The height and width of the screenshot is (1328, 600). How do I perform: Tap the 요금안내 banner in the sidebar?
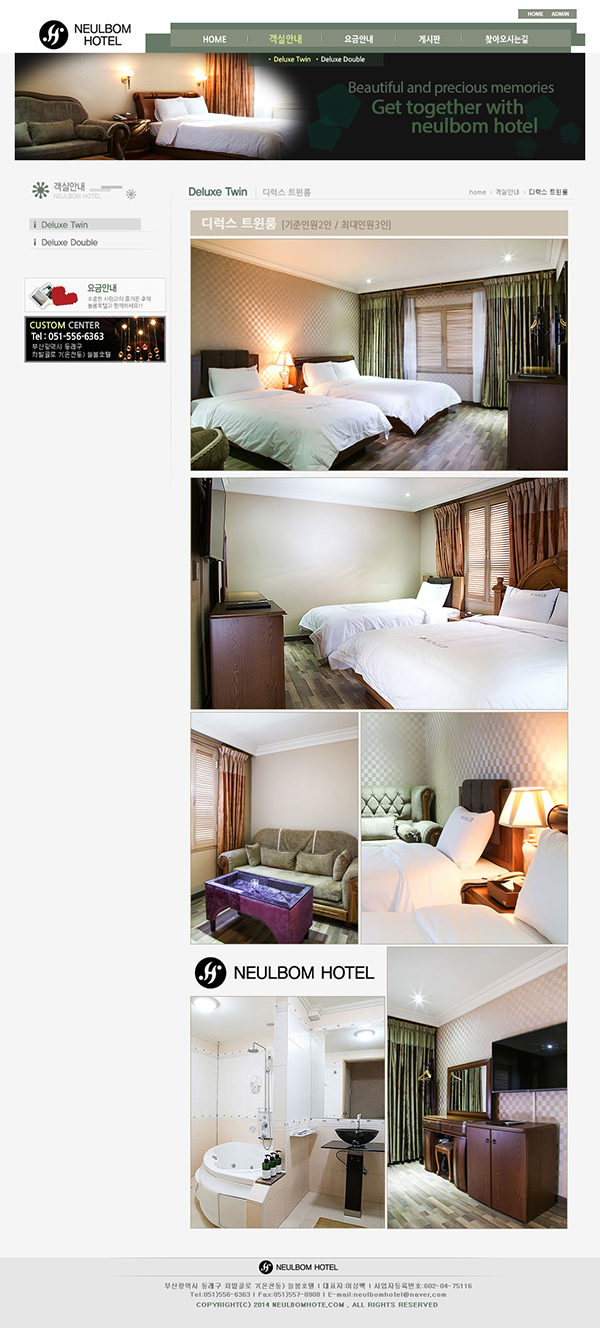[95, 294]
